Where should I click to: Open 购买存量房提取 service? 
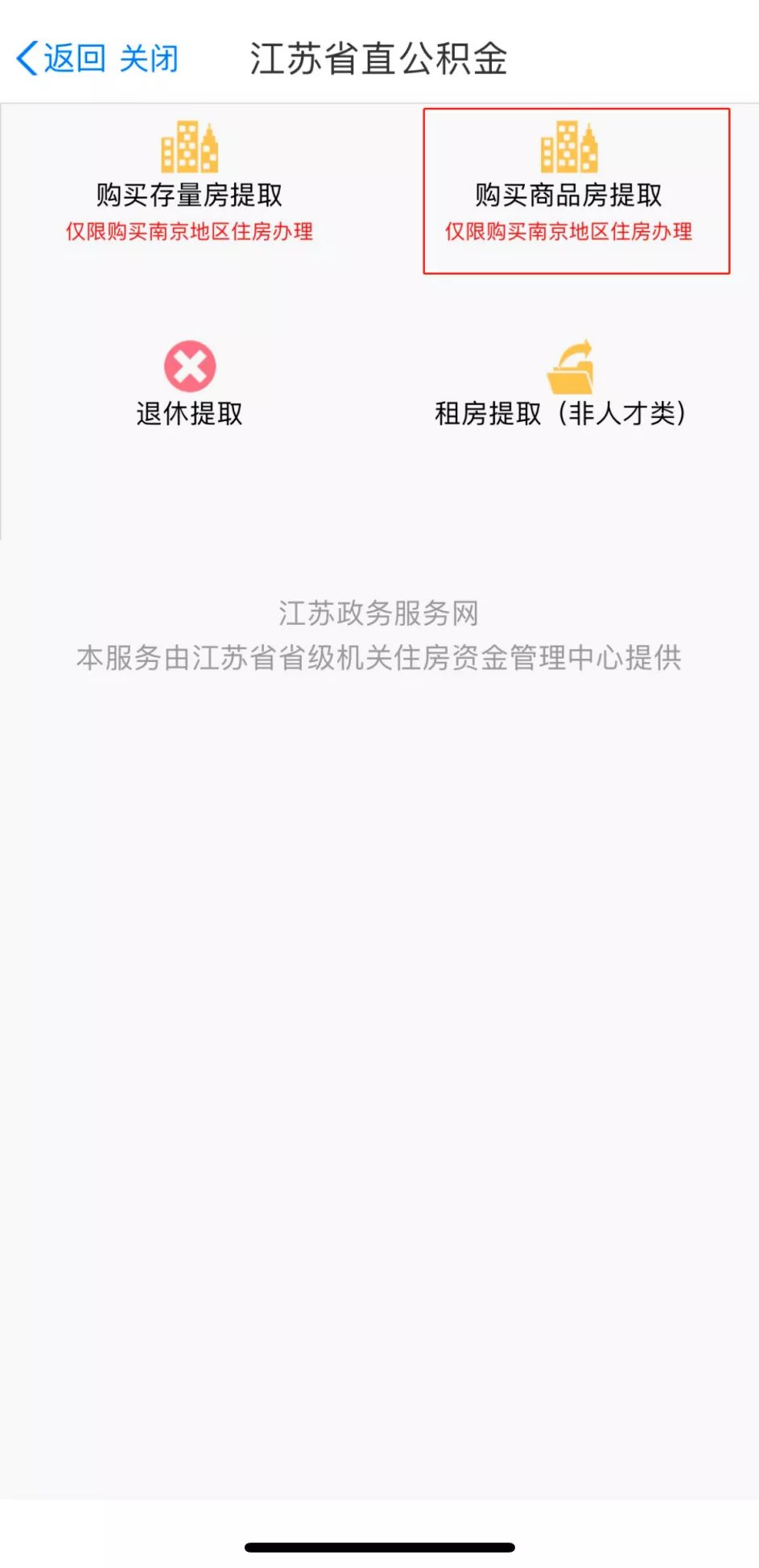pos(189,183)
